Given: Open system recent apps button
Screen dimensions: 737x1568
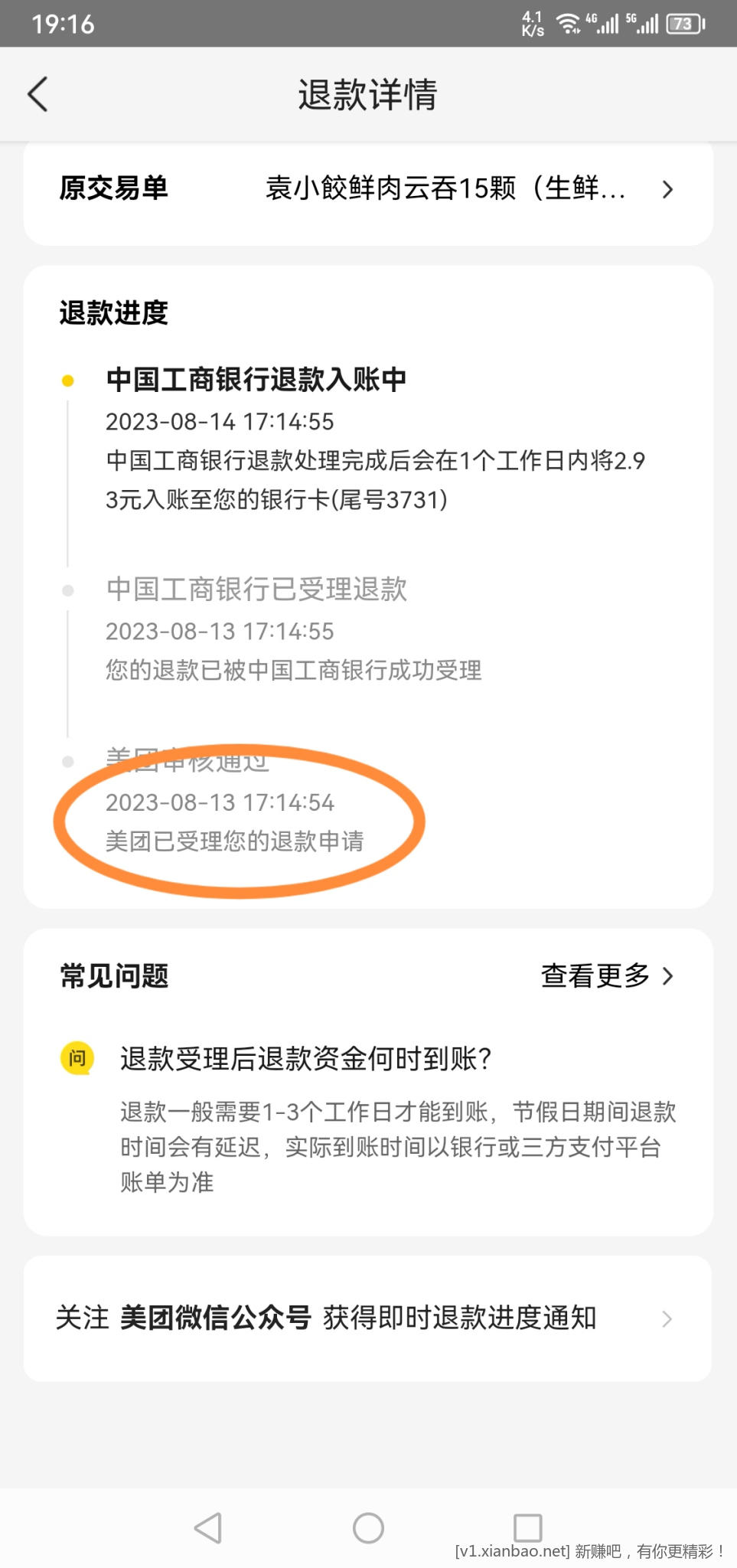Looking at the screenshot, I should [x=527, y=1528].
